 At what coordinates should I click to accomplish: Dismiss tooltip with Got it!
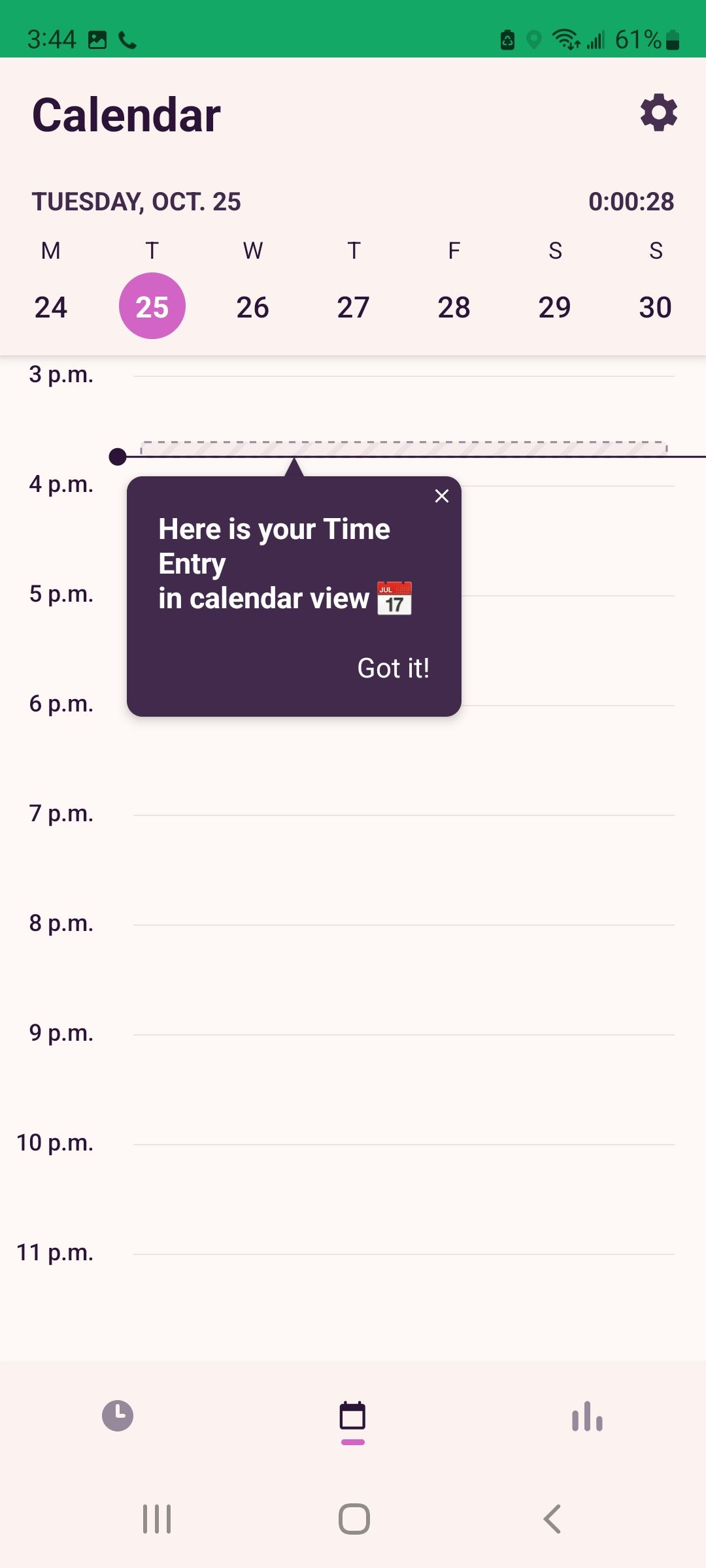[x=393, y=667]
